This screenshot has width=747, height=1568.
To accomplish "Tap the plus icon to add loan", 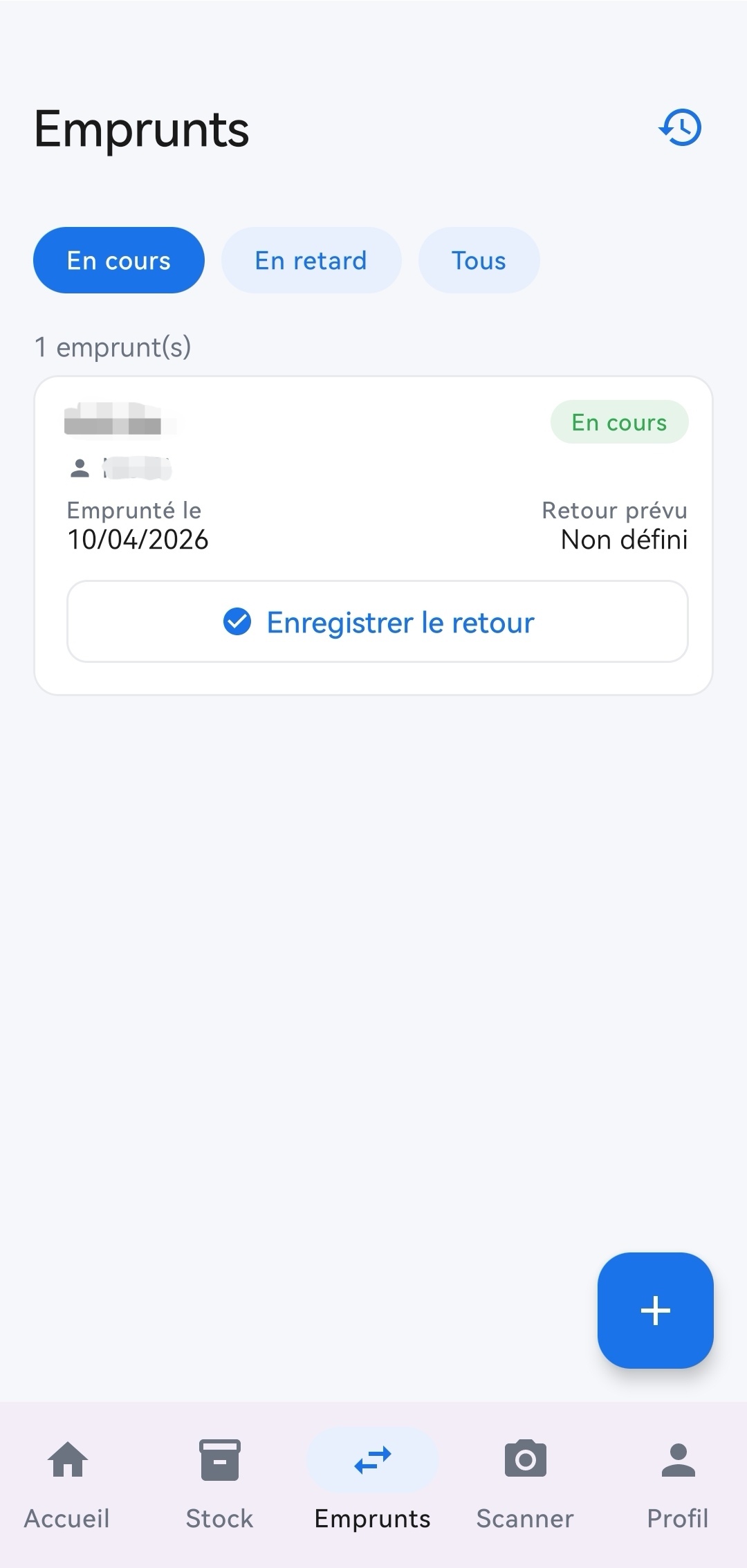I will [655, 1311].
